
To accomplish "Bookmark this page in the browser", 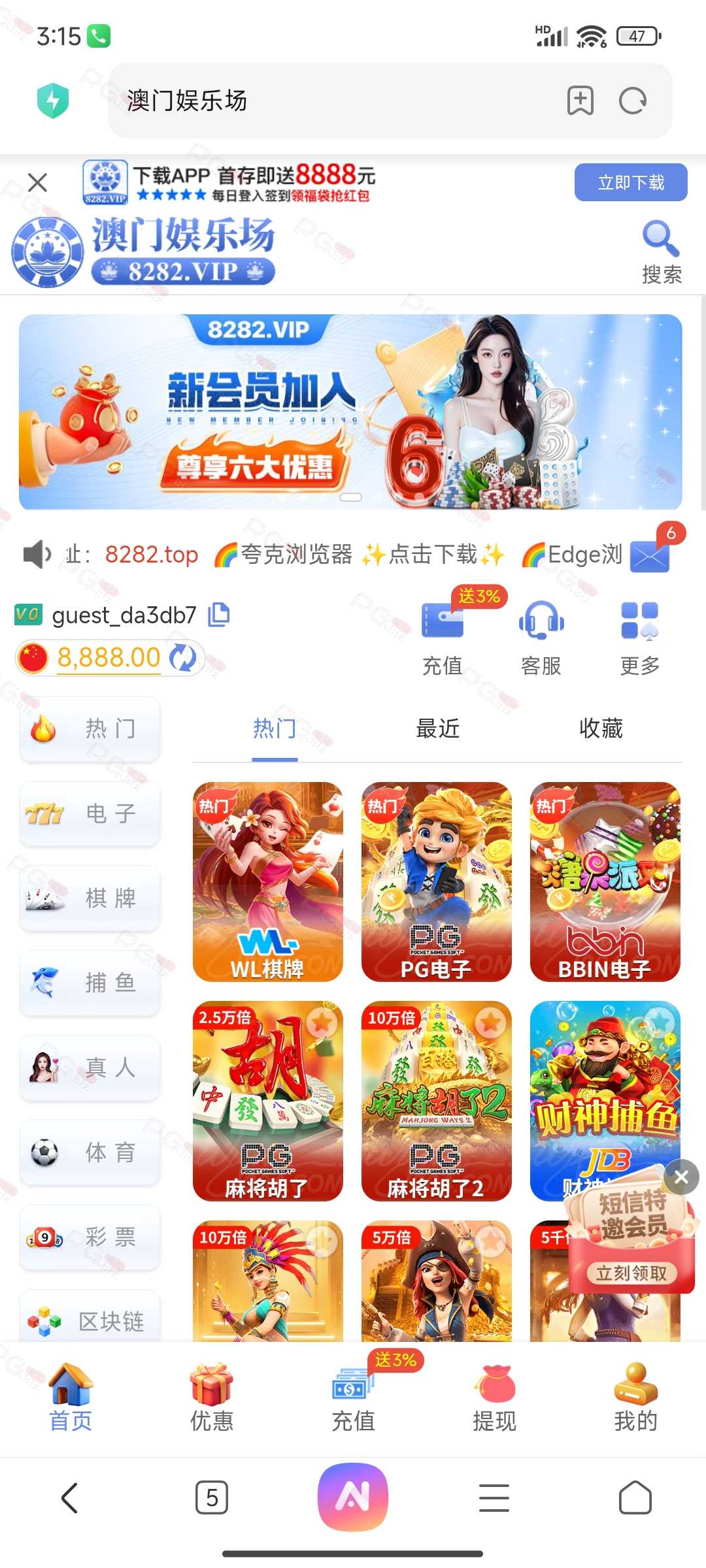I will coord(580,101).
